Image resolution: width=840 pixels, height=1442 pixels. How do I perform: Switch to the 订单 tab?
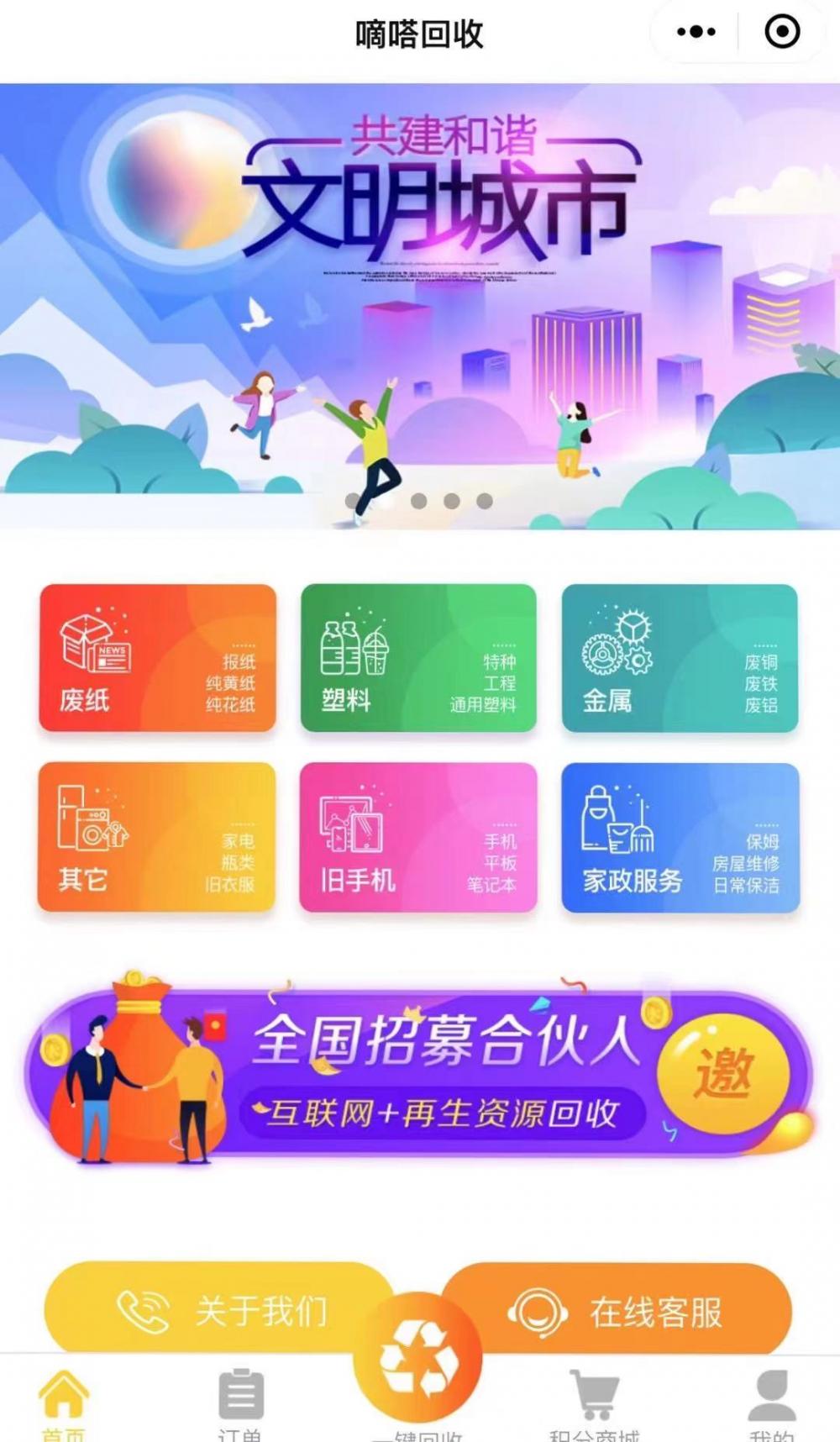coord(241,1403)
